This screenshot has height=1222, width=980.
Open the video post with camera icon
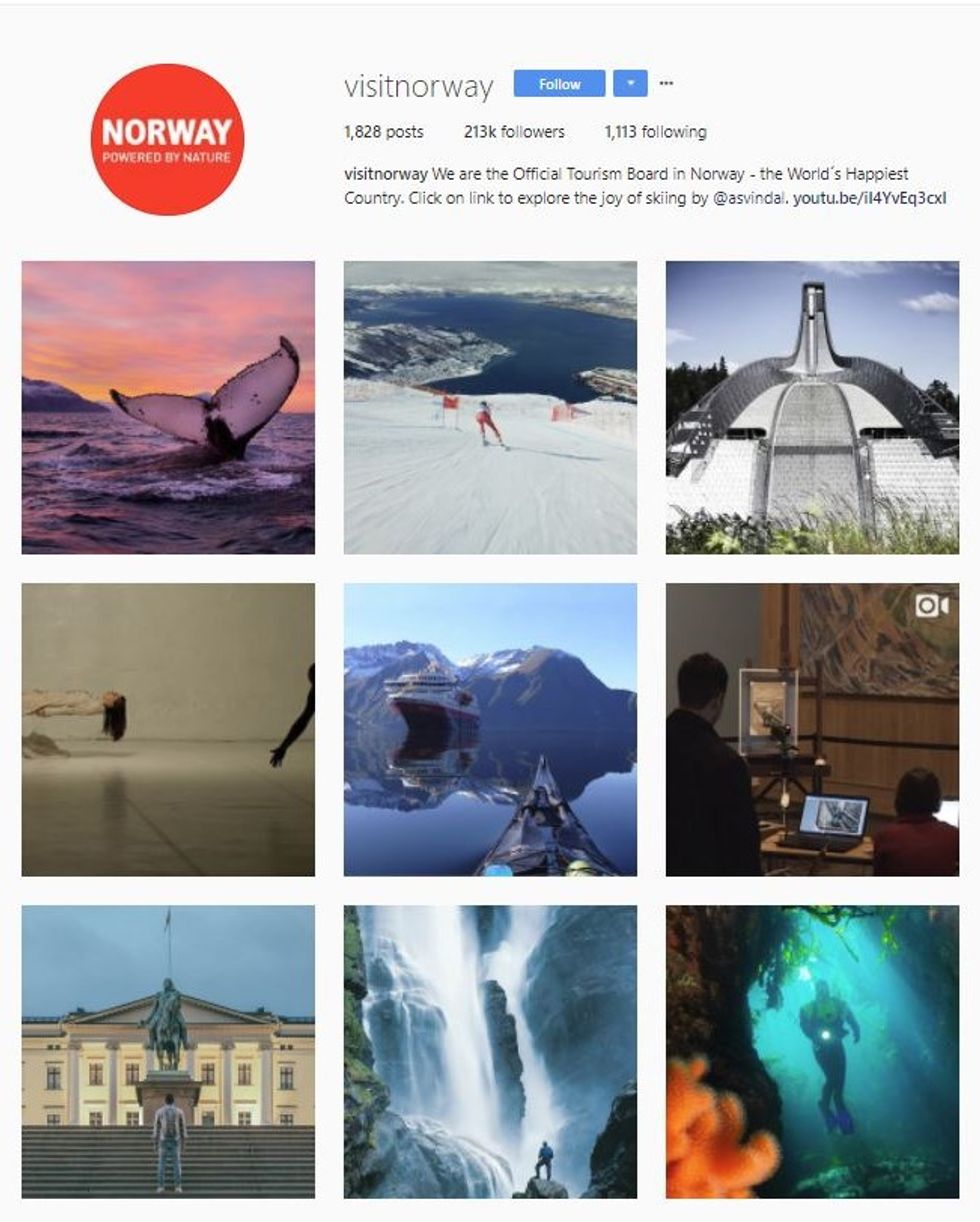coord(812,729)
